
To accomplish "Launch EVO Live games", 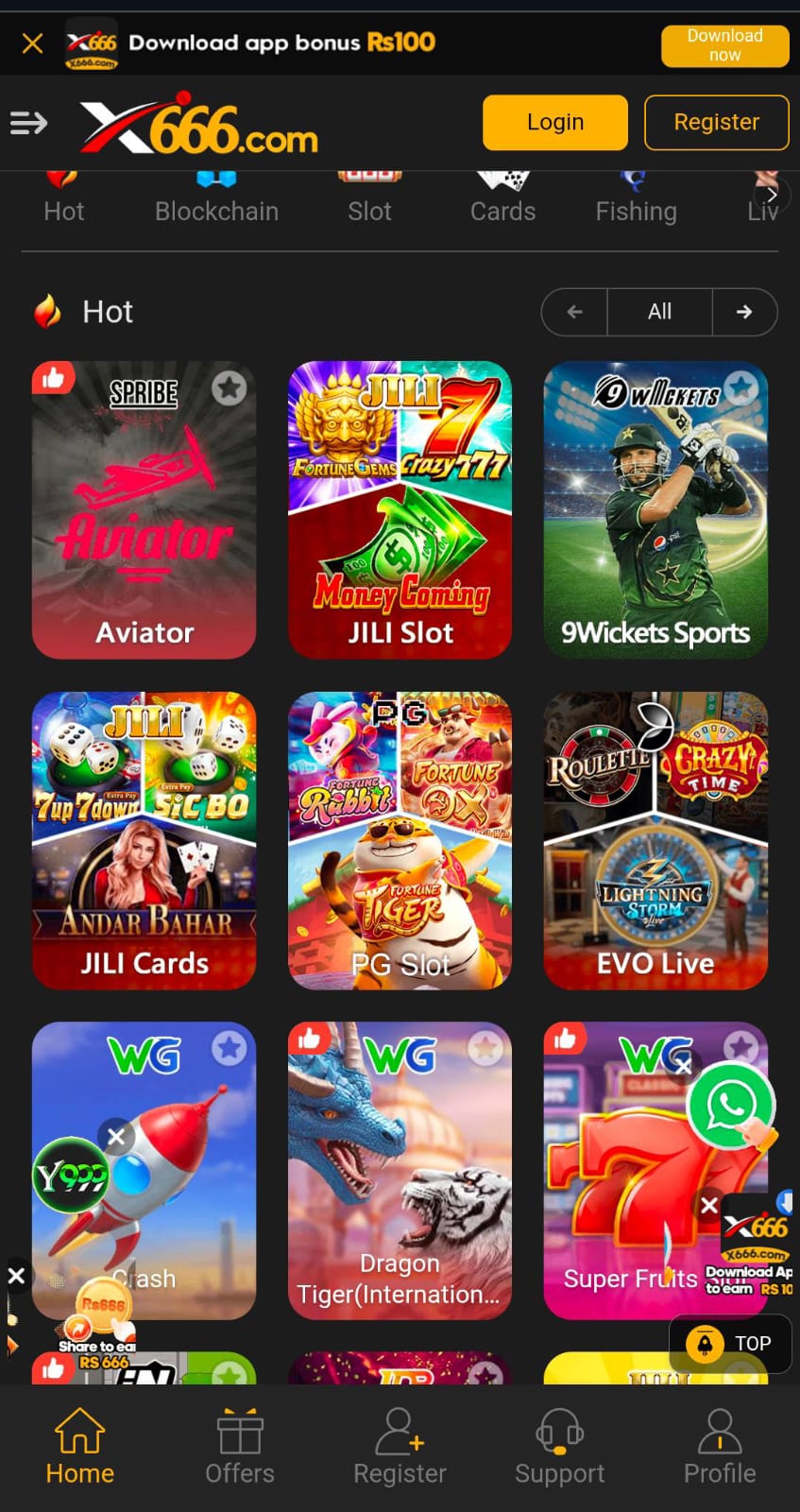I will (655, 841).
